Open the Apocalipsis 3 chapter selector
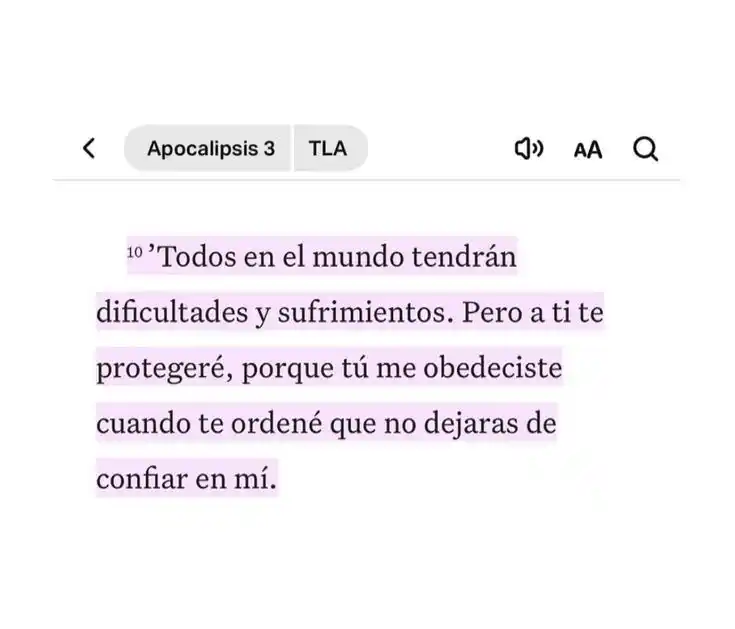Image resolution: width=735 pixels, height=629 pixels. (209, 149)
